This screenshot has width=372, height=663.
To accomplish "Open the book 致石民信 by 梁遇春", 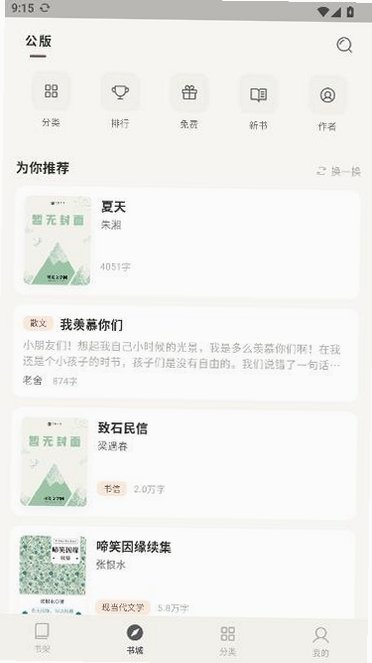I will tap(184, 463).
